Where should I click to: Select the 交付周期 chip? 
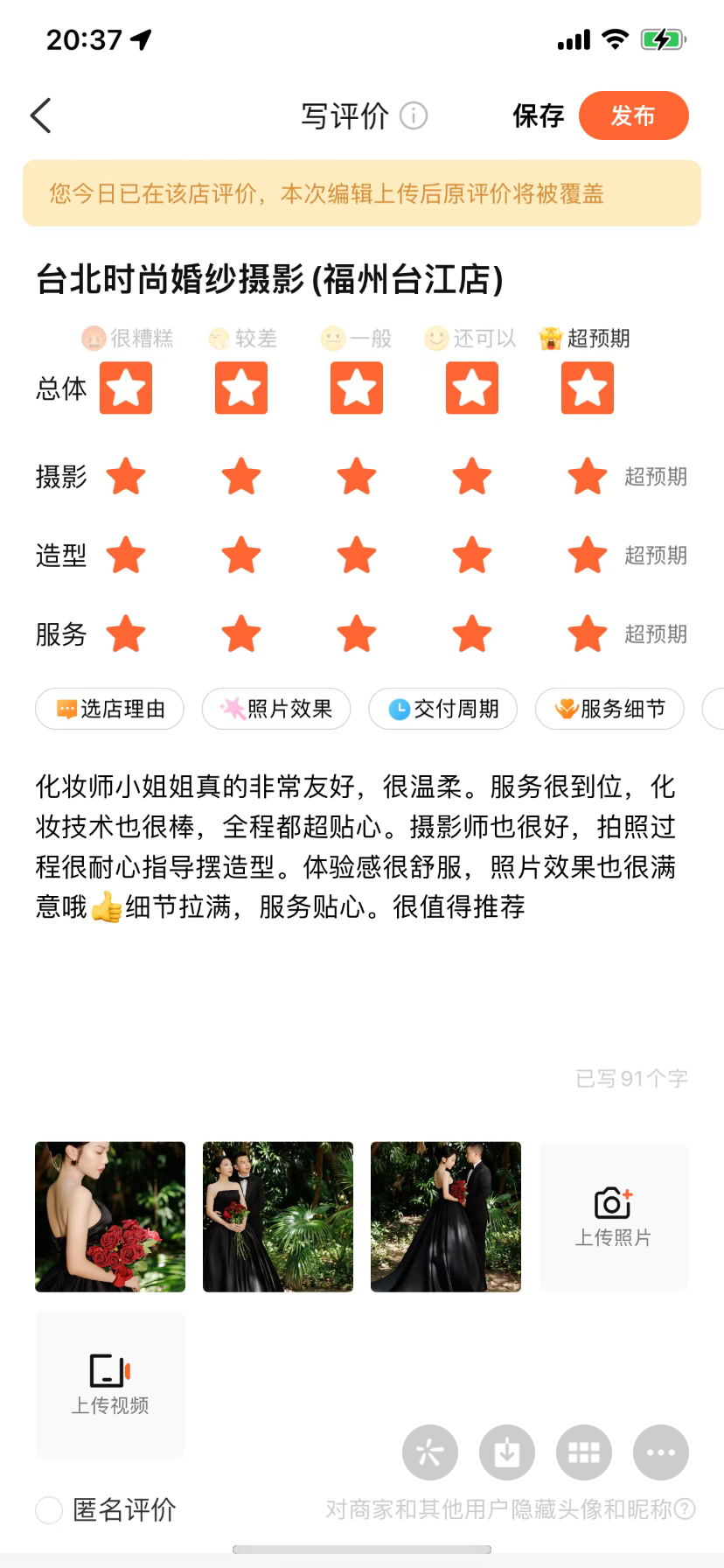pos(443,709)
